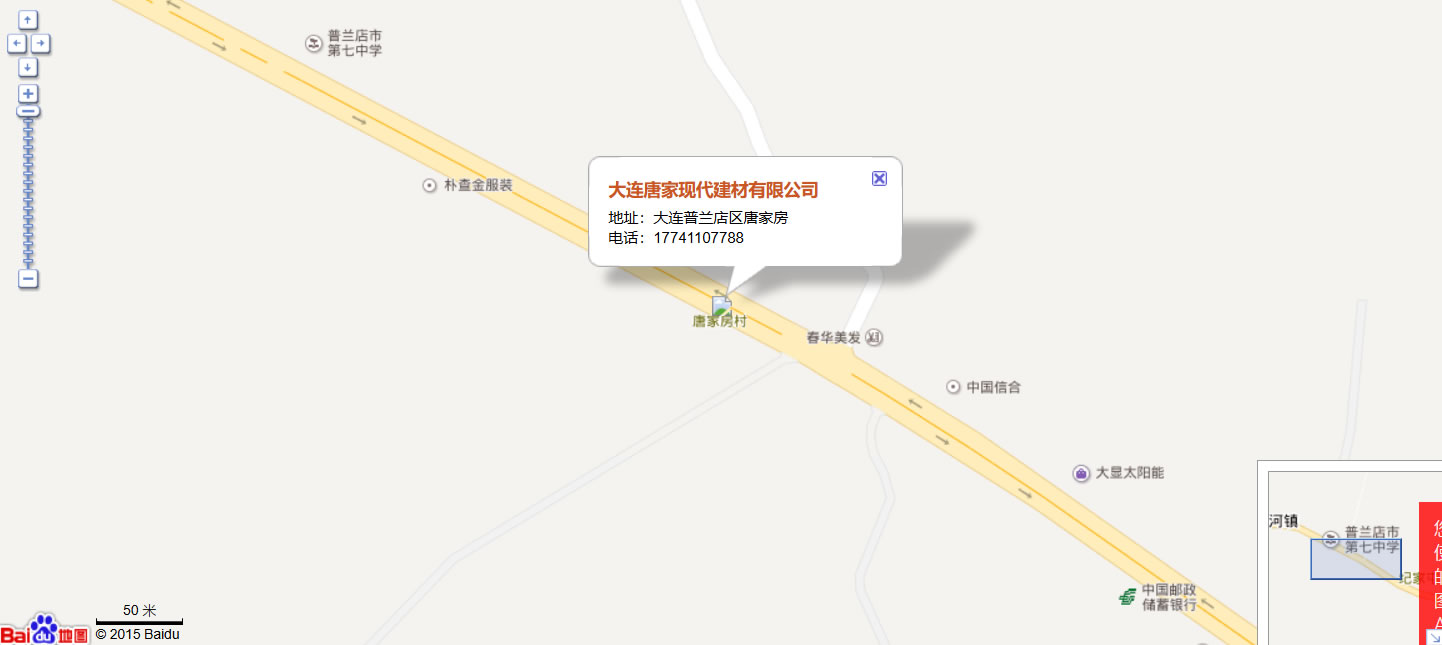Pan the map up with the arrow

tap(28, 20)
